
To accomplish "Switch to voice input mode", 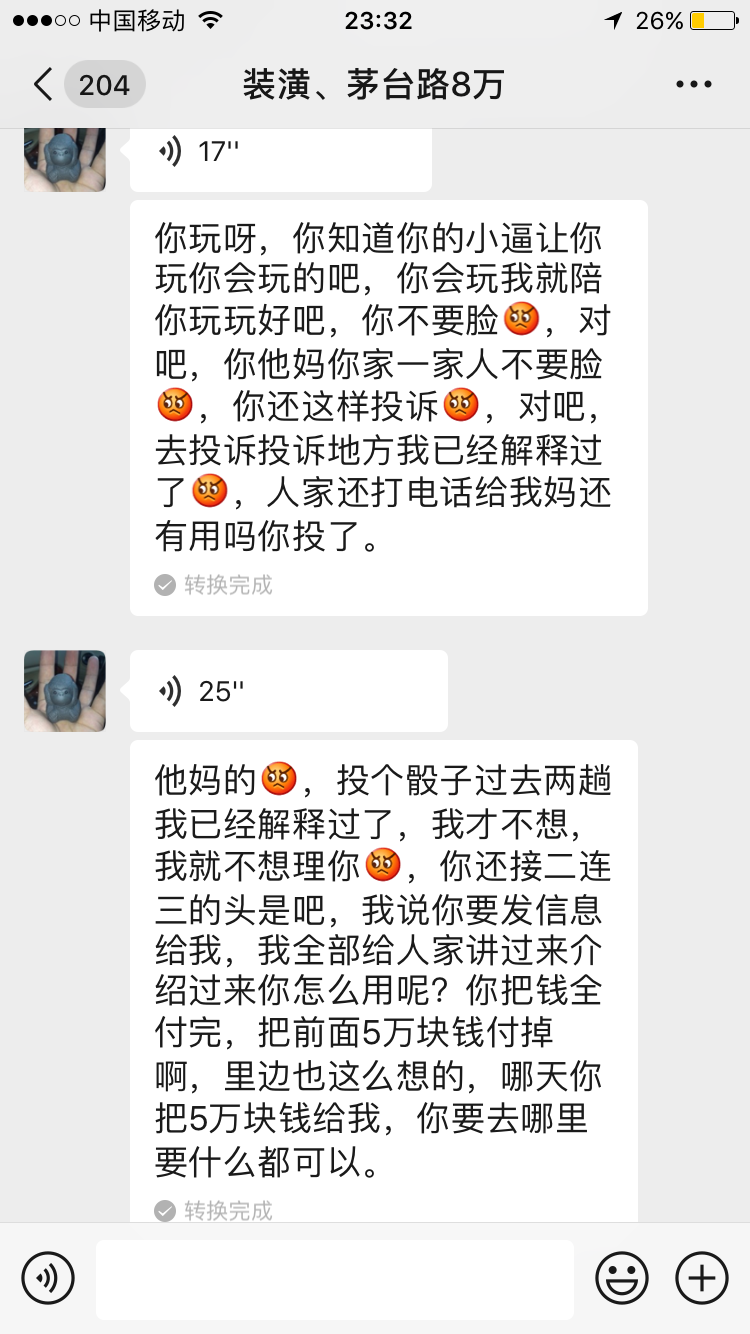I will 48,1278.
